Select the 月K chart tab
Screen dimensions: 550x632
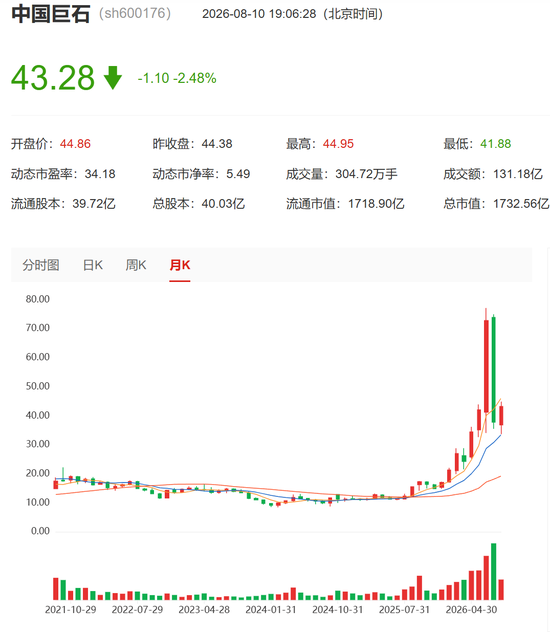(x=180, y=265)
